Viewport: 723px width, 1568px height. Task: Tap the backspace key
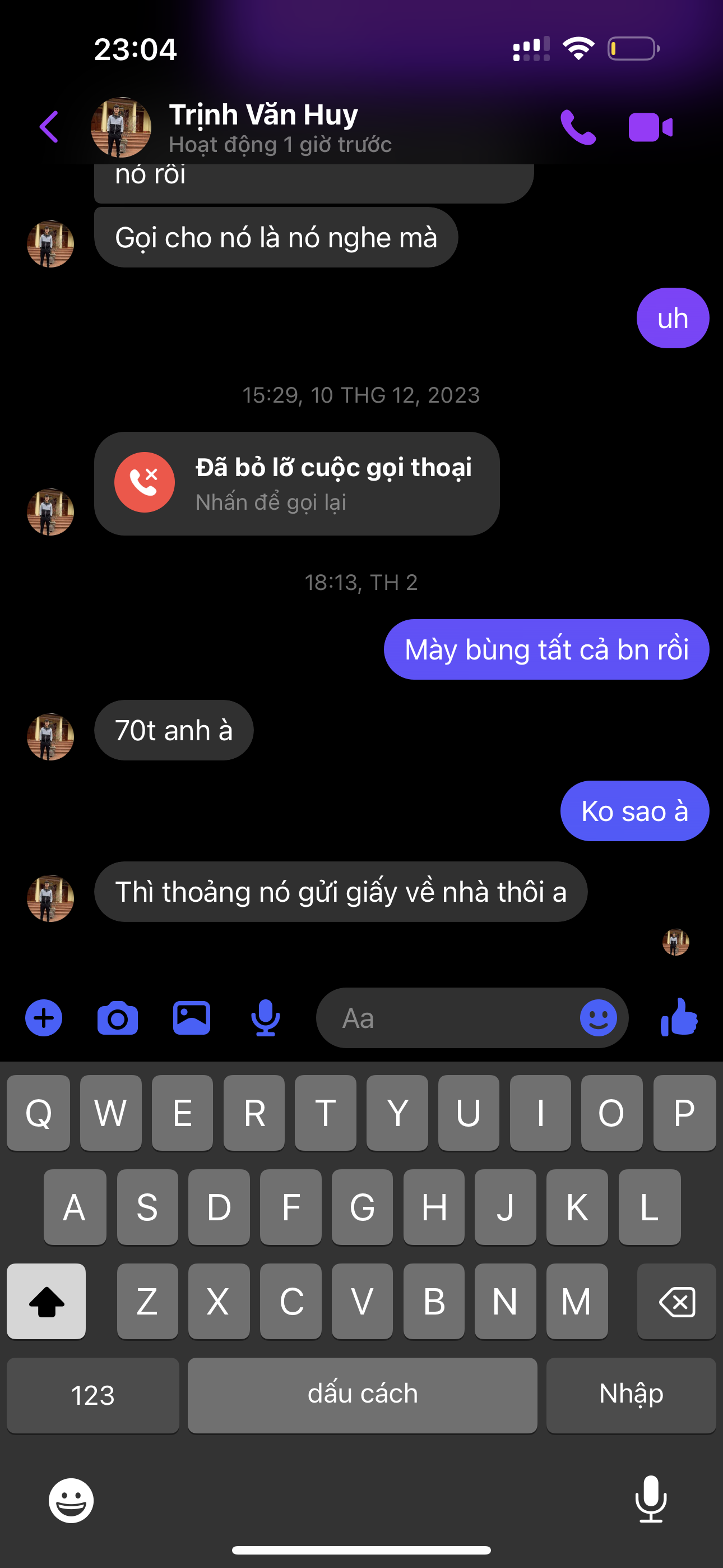[x=676, y=1302]
